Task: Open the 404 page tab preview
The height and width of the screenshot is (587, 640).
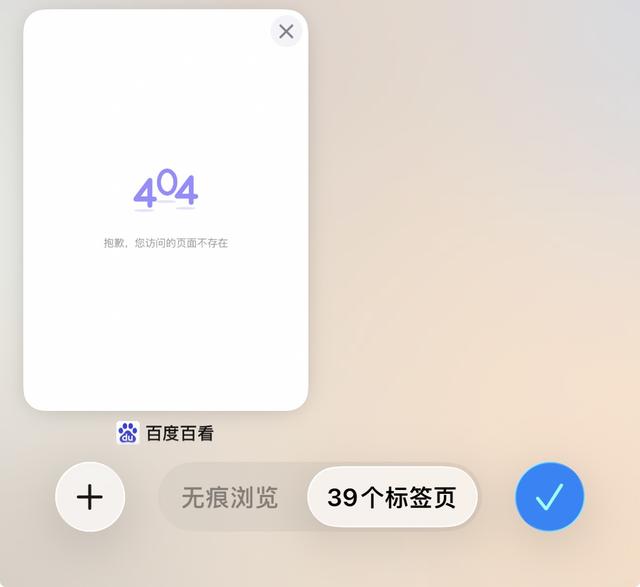Action: (x=166, y=220)
